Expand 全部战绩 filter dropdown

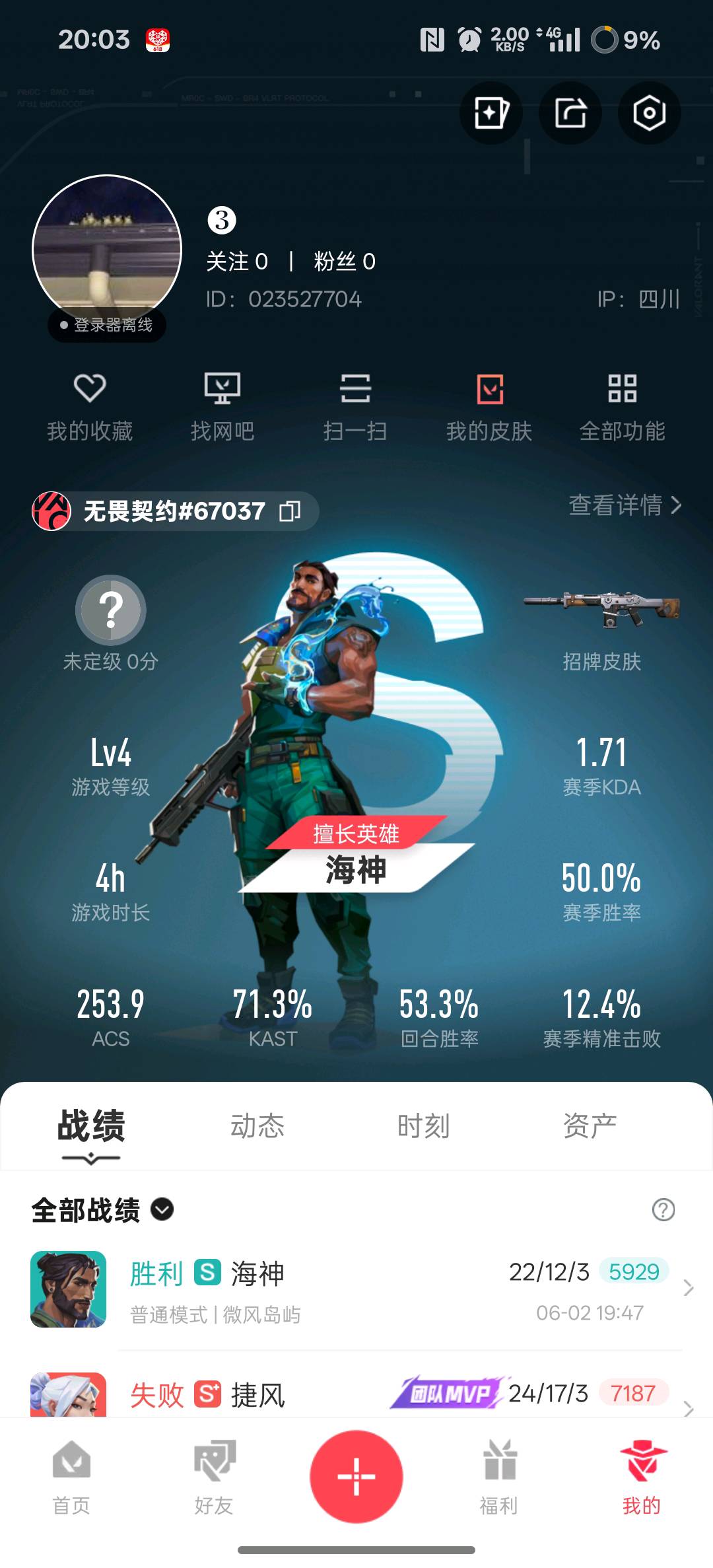coord(162,1209)
